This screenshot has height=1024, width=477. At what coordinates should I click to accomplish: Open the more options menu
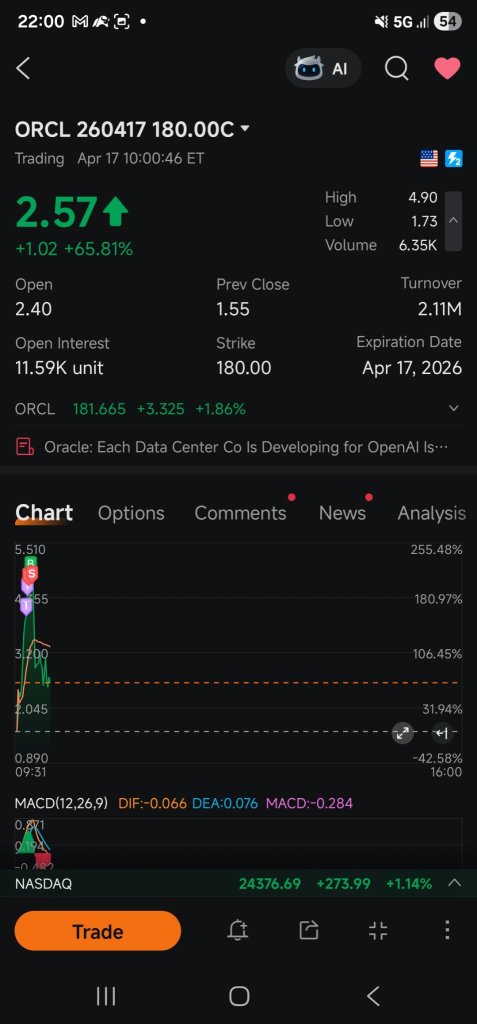coord(447,930)
